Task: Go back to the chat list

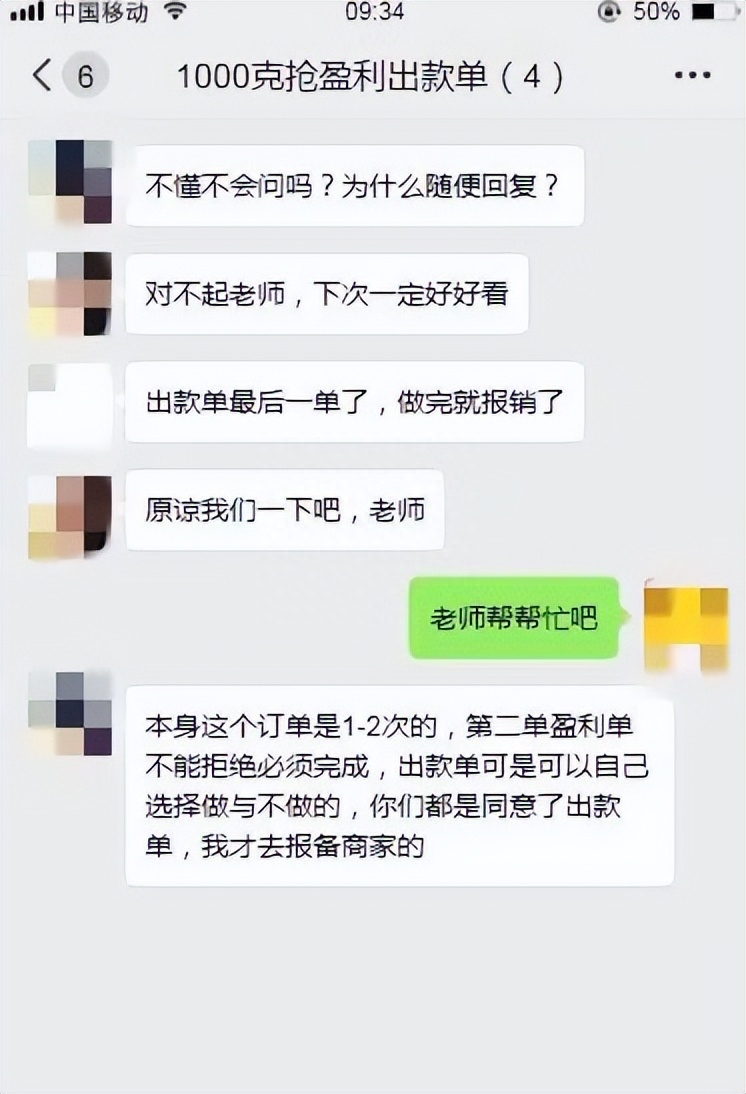Action: pos(42,76)
